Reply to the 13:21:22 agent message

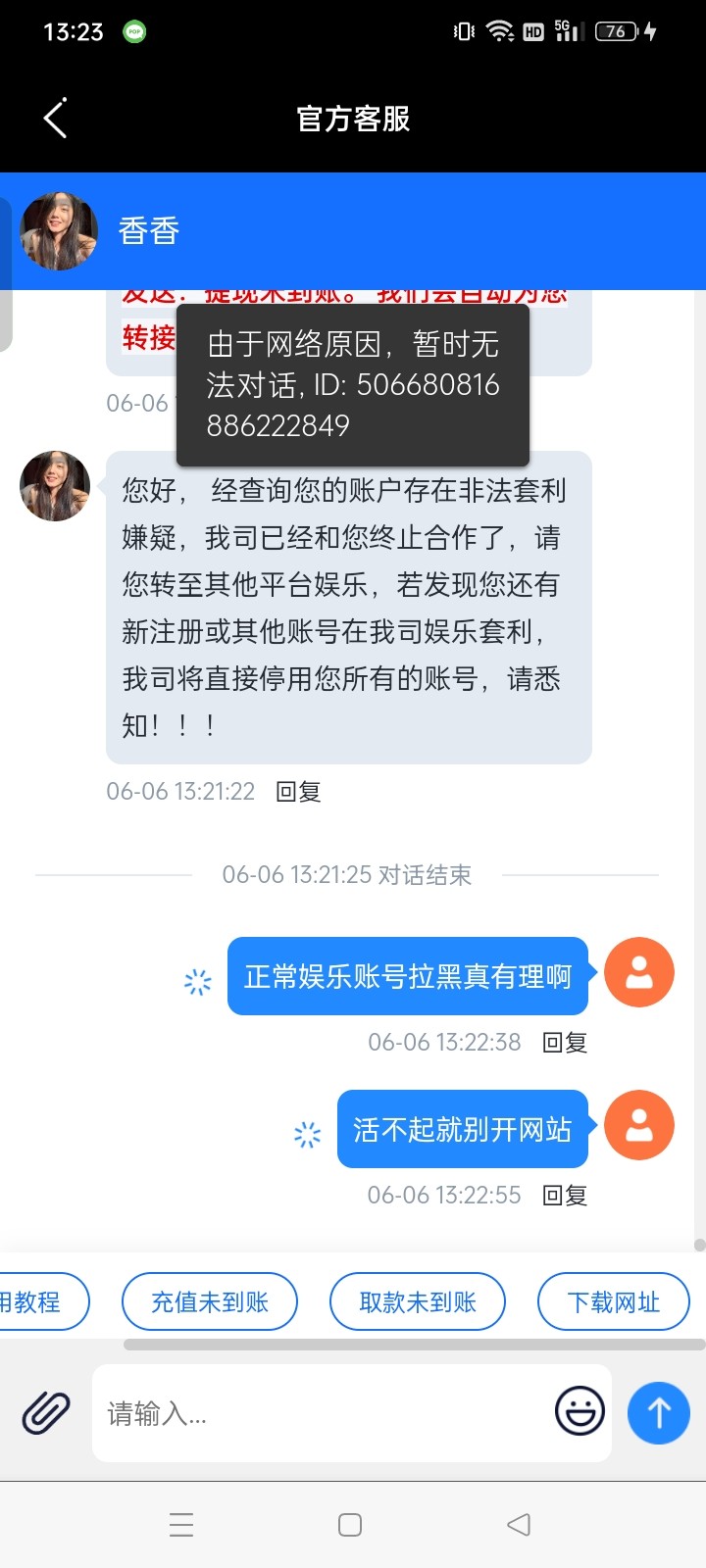tap(299, 792)
